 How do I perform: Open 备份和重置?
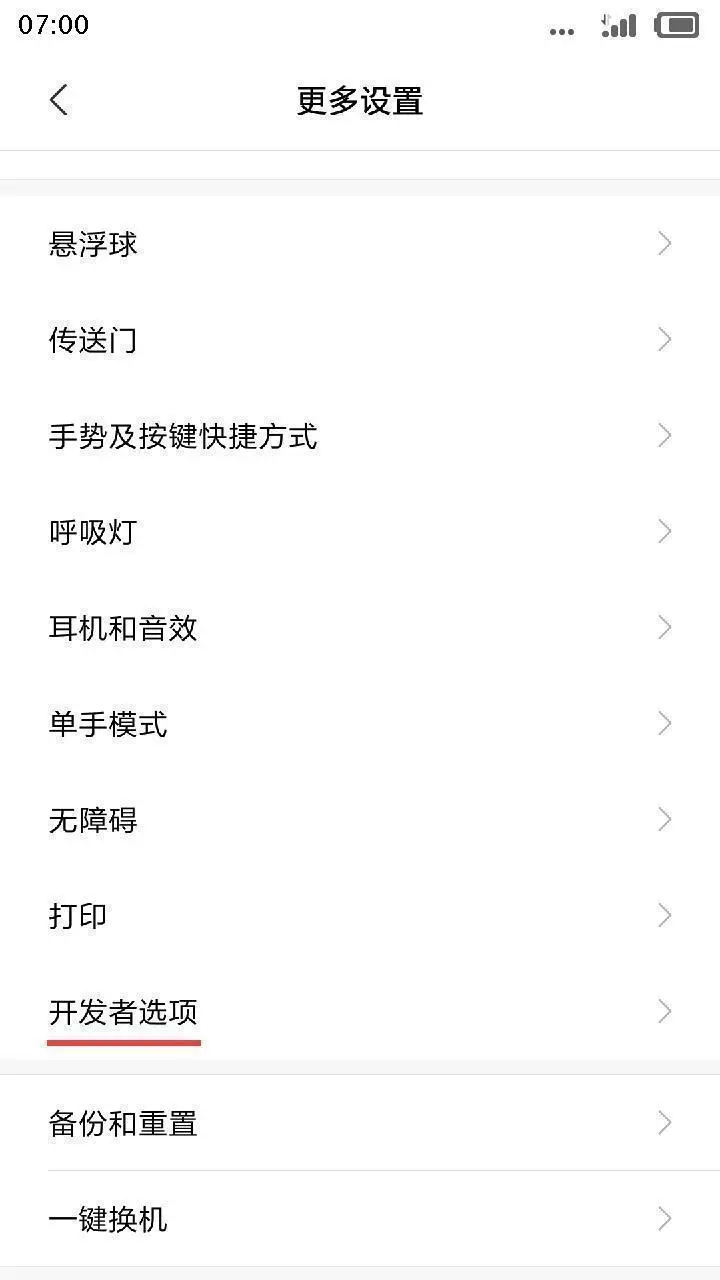tap(360, 1123)
